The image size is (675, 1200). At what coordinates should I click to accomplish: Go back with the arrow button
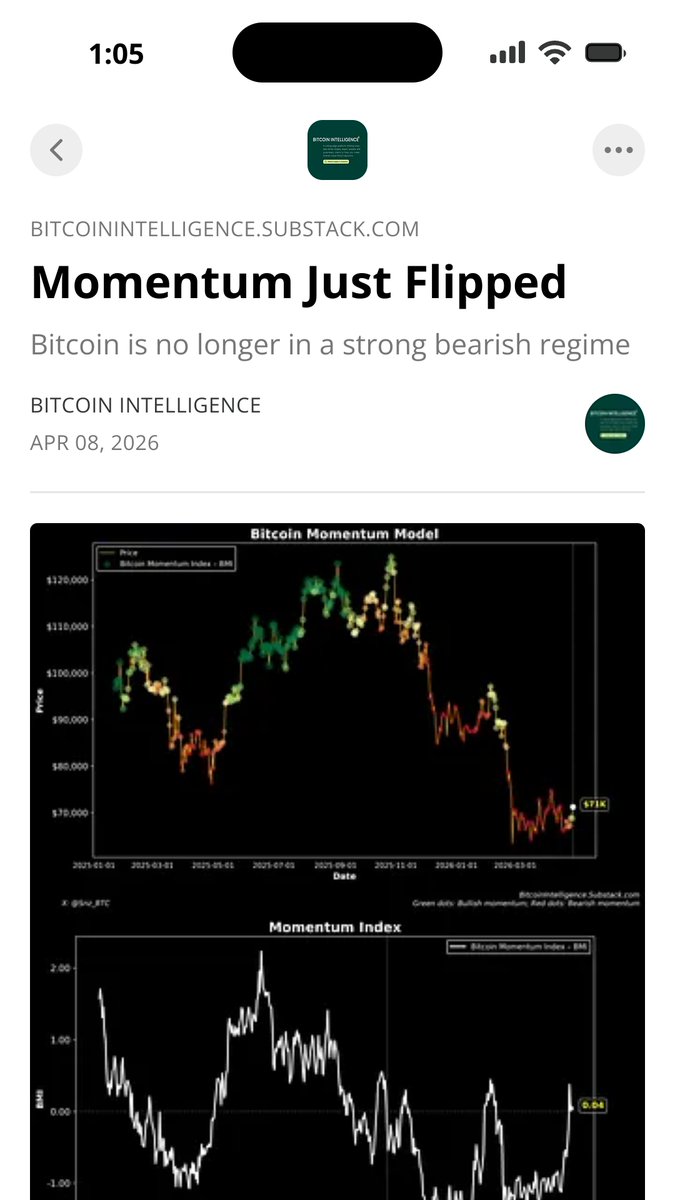(56, 151)
